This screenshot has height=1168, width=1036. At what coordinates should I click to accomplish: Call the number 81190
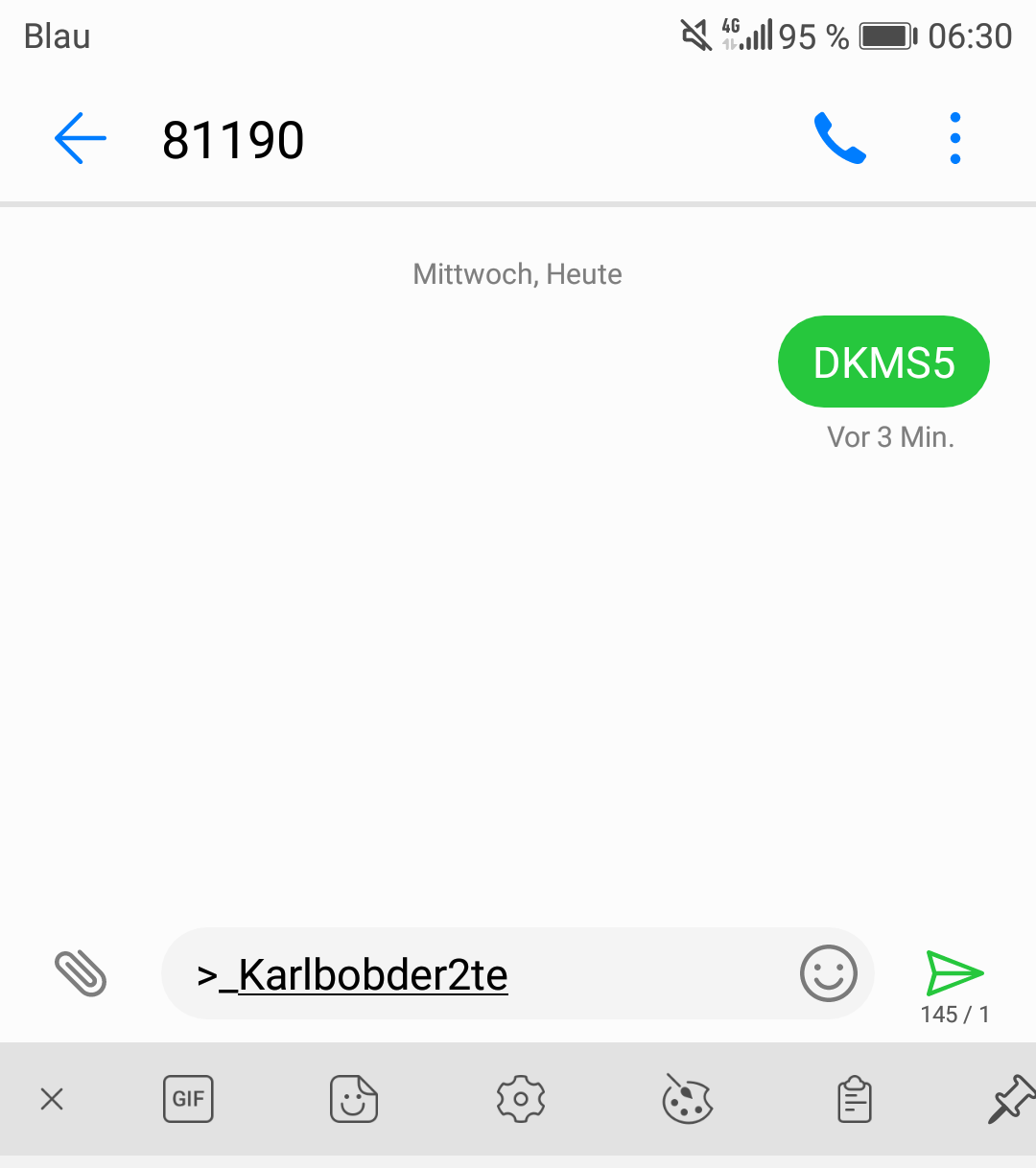(839, 139)
